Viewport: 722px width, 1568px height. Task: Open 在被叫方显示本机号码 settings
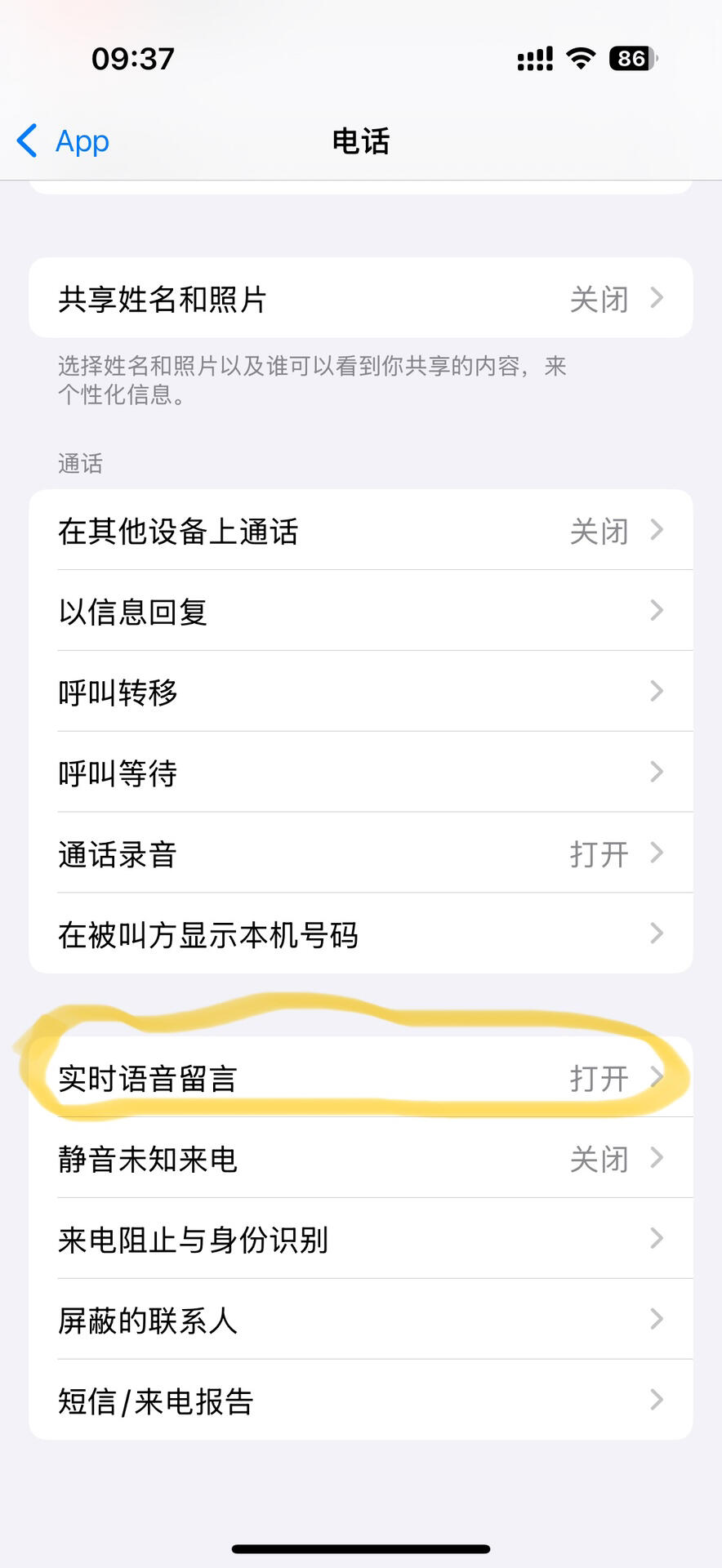(361, 934)
